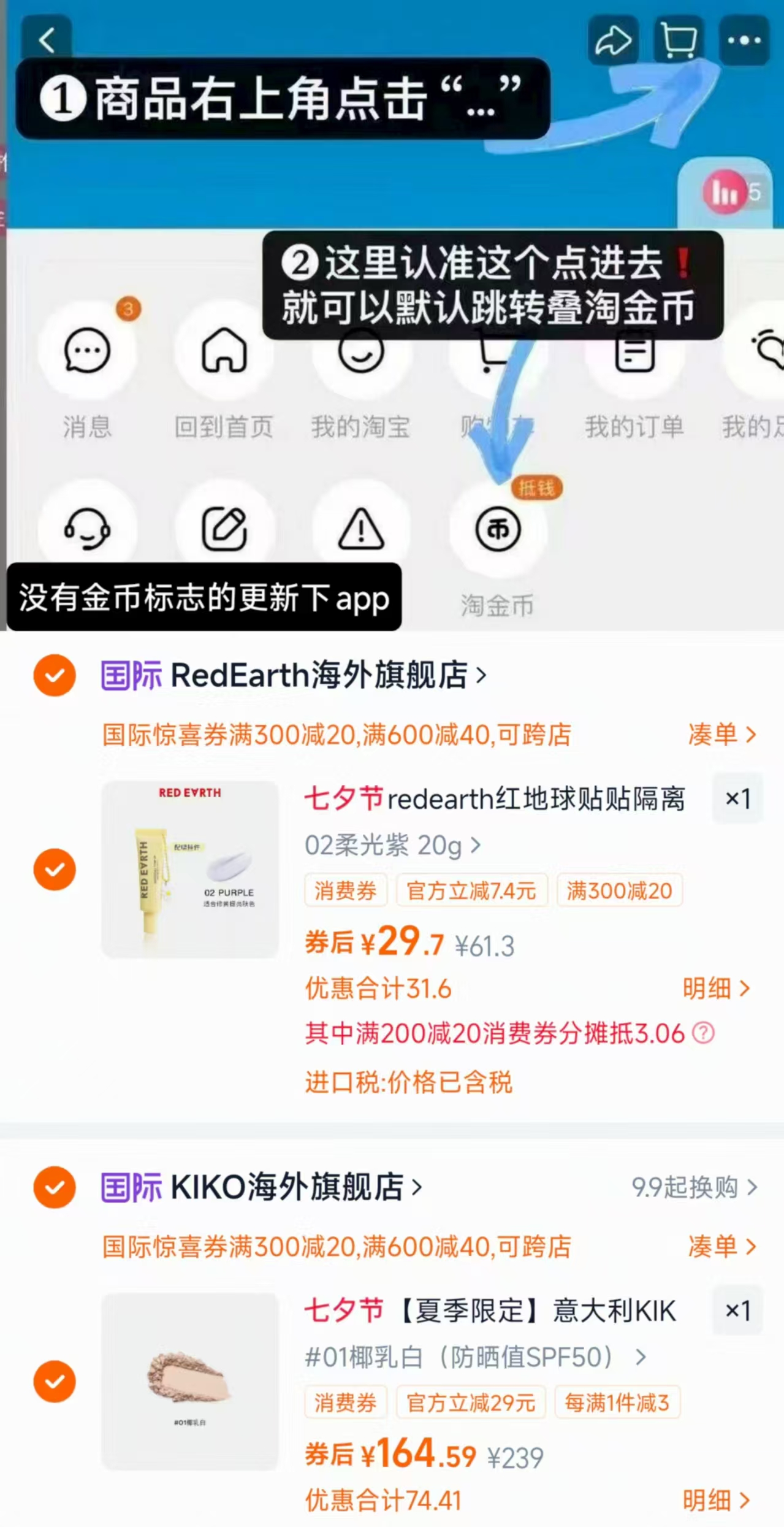Image resolution: width=784 pixels, height=1527 pixels.
Task: Uncheck the redearth 贴贴隔离 product checkbox
Action: coord(54,870)
